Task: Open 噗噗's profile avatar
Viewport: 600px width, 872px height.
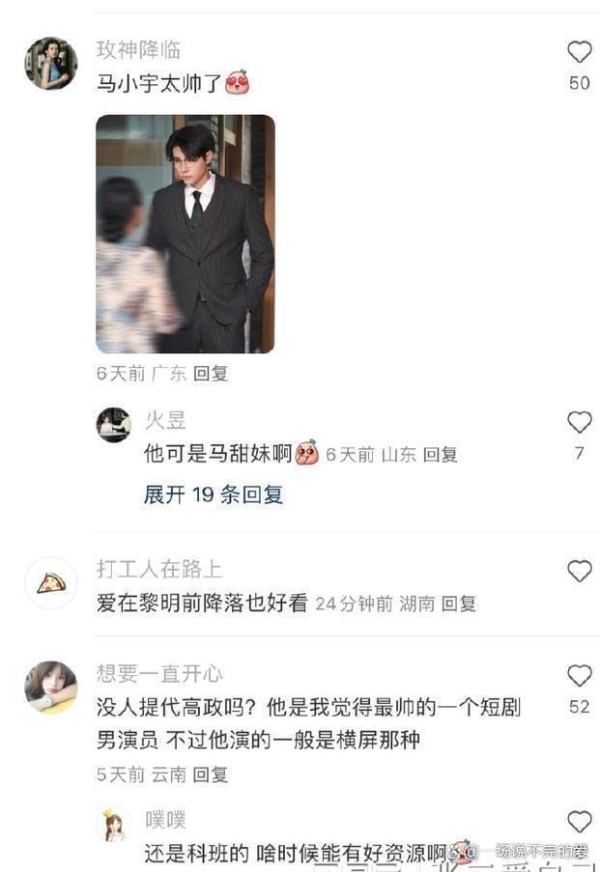Action: click(114, 826)
